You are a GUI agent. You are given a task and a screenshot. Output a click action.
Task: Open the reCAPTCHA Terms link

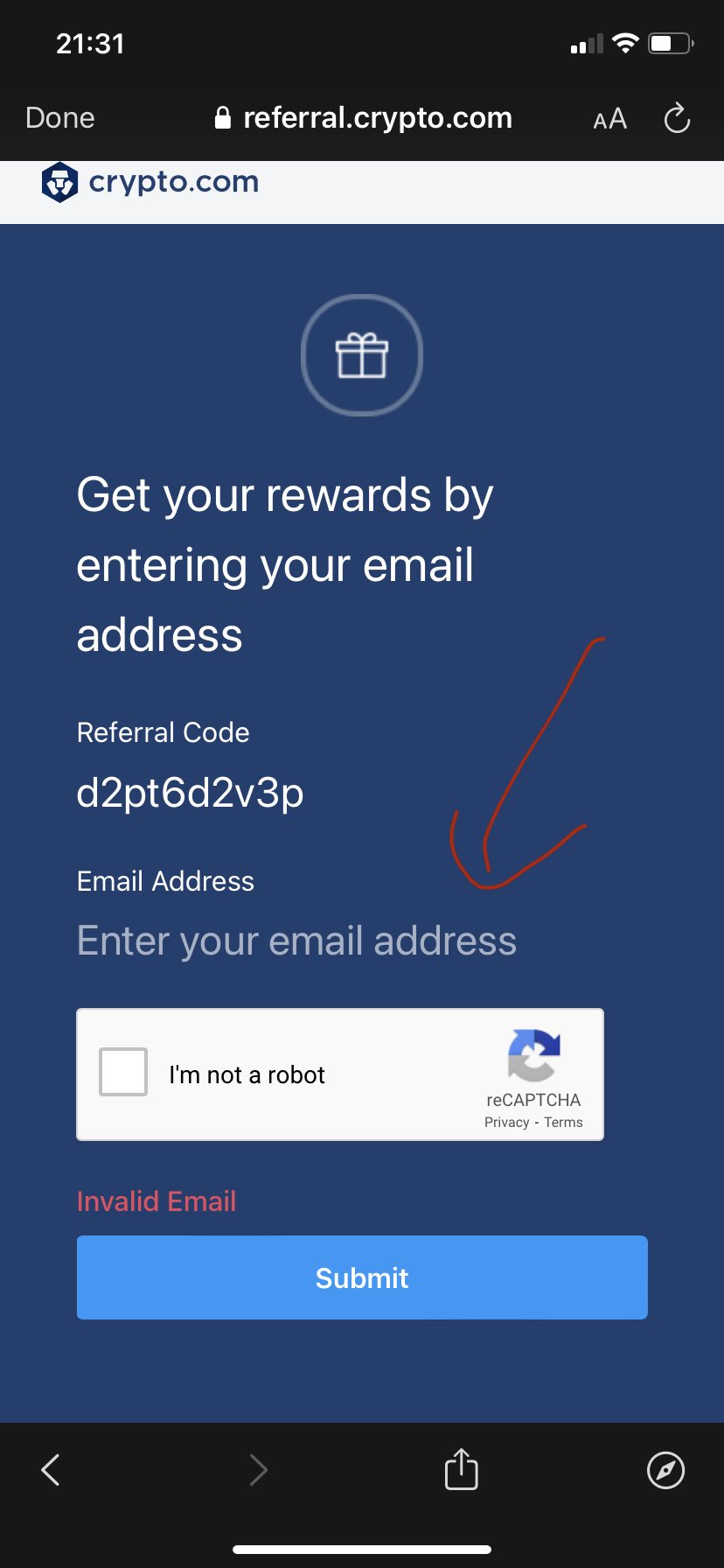pyautogui.click(x=563, y=1123)
